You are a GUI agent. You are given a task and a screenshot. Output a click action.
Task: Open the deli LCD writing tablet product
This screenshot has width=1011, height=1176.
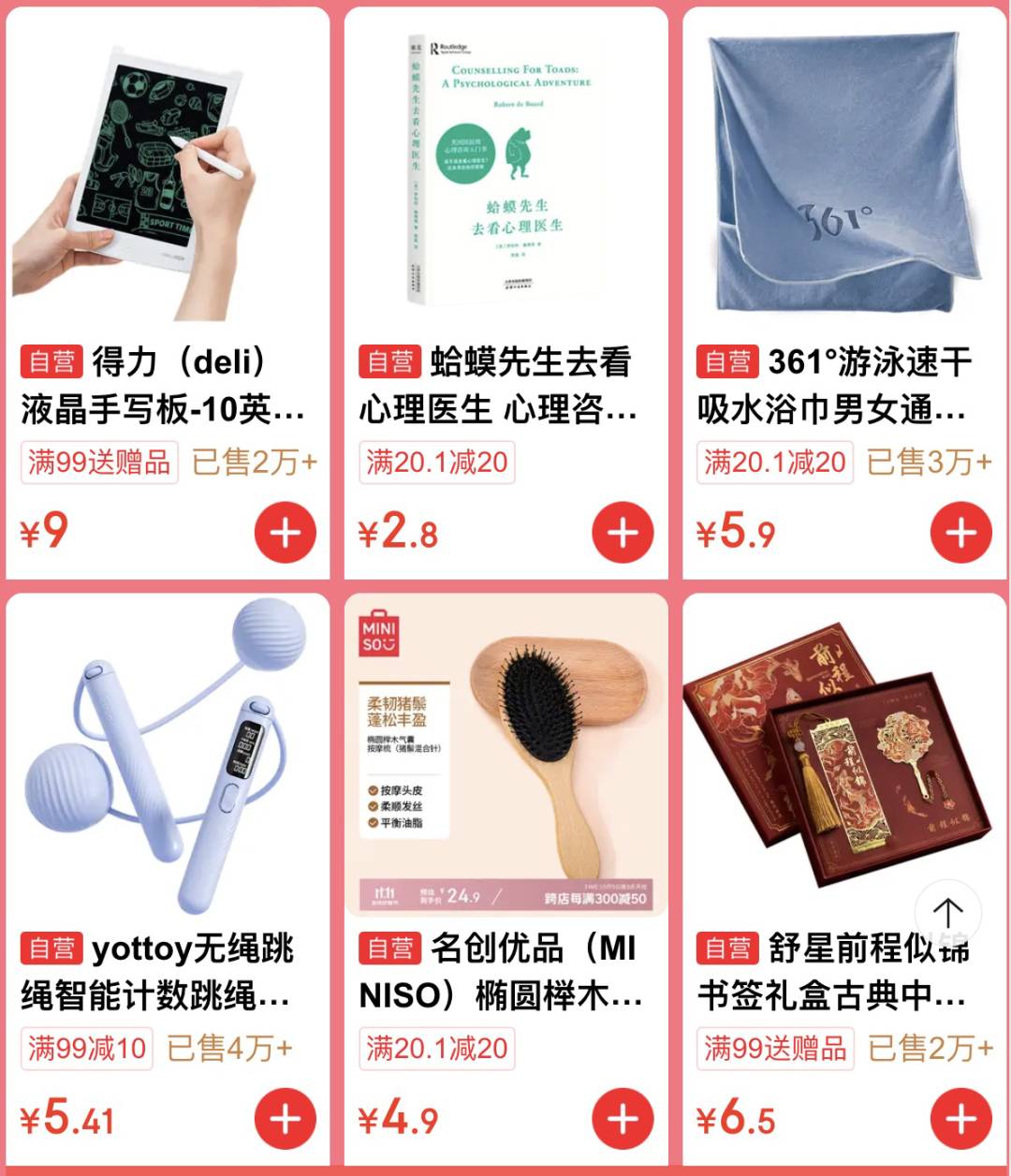(168, 178)
